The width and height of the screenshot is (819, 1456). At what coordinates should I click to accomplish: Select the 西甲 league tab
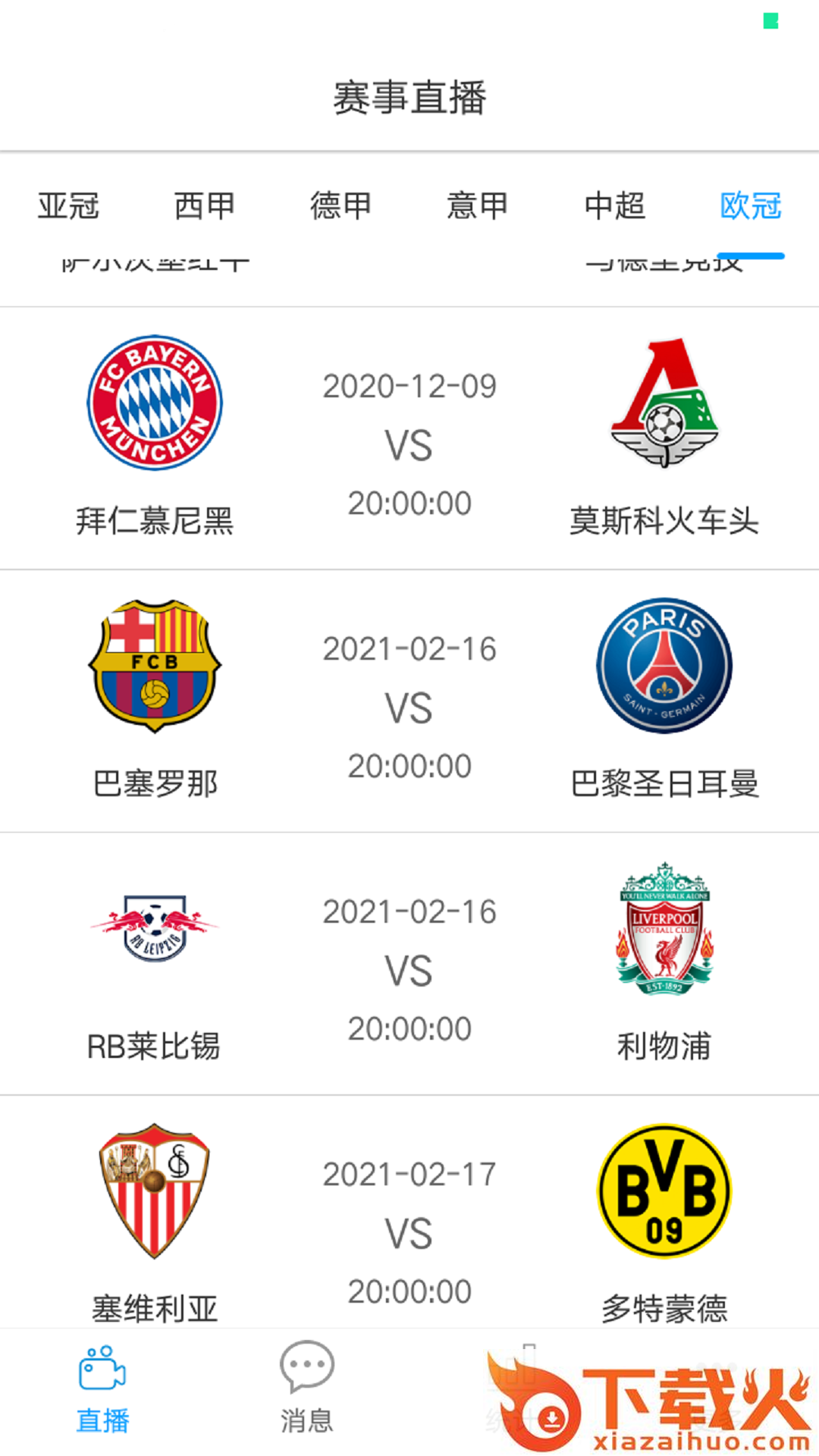(x=205, y=206)
